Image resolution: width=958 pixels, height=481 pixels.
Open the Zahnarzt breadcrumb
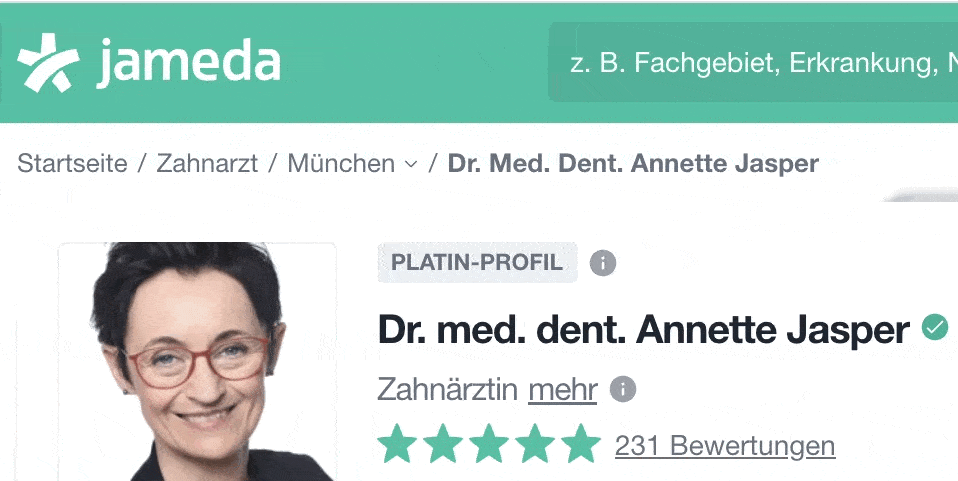click(207, 163)
